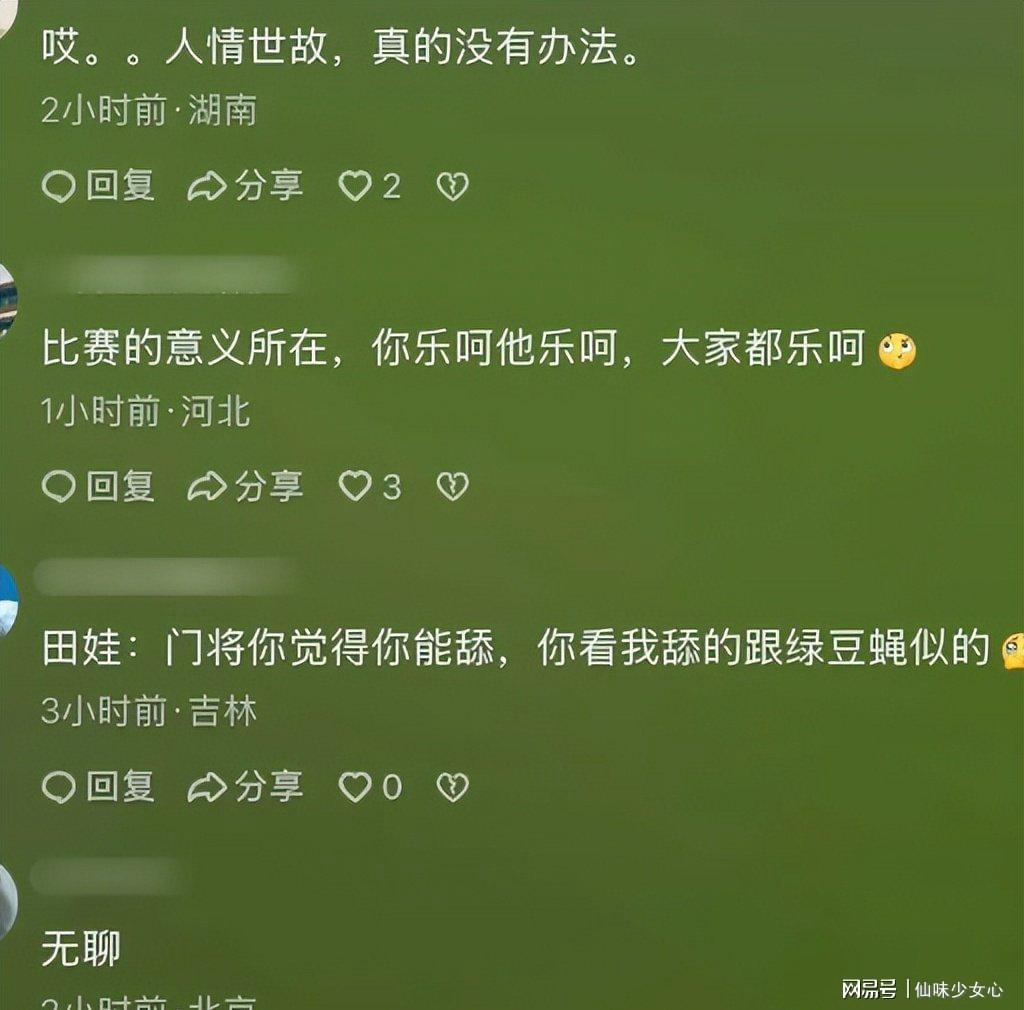Dislike the 比赛的意义所在 comment
This screenshot has height=1010, width=1024.
coord(452,486)
